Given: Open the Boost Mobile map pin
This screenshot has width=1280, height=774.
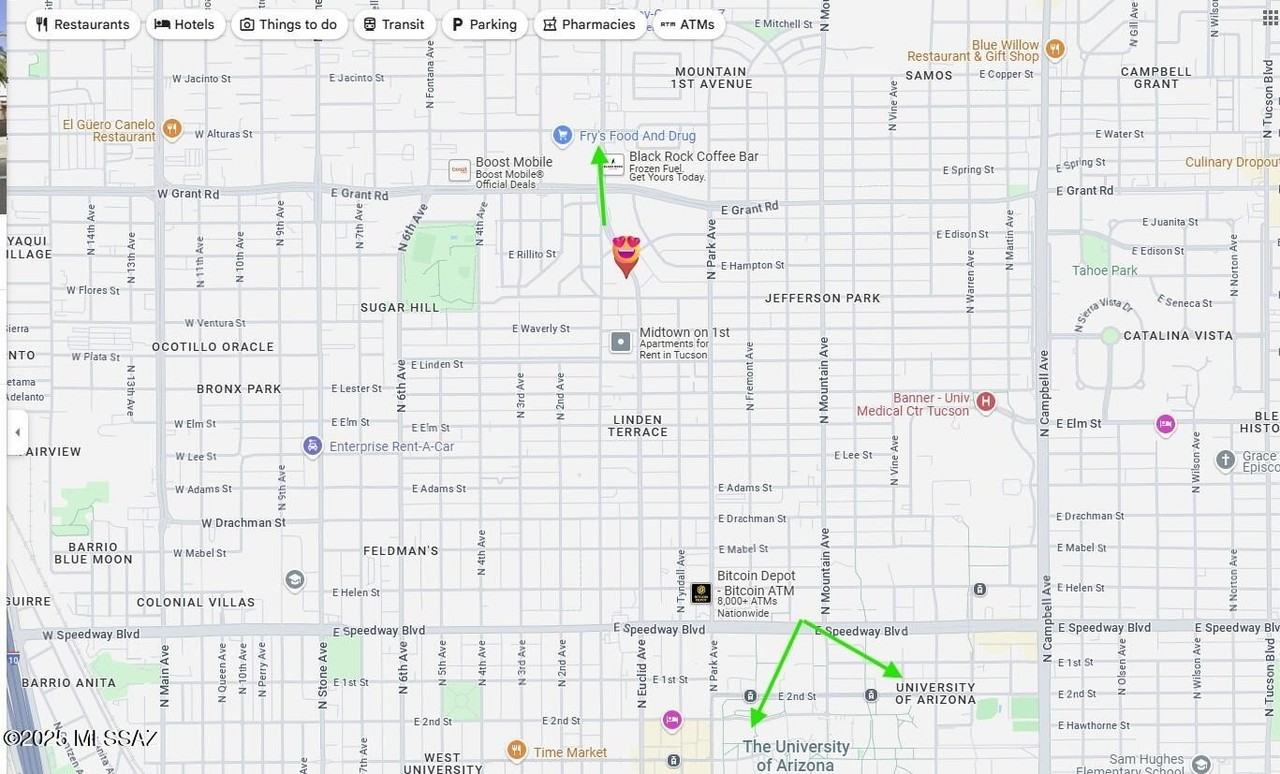Looking at the screenshot, I should (x=459, y=171).
